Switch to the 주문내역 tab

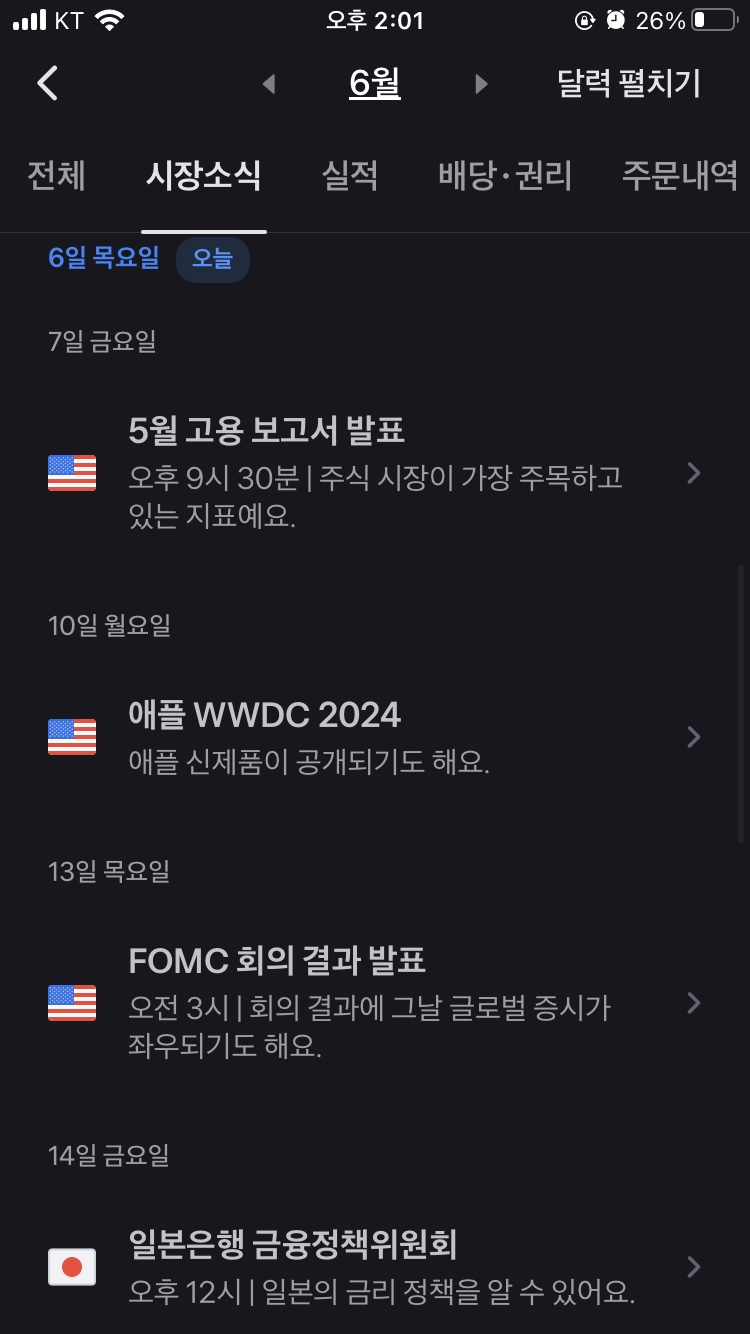(x=680, y=176)
